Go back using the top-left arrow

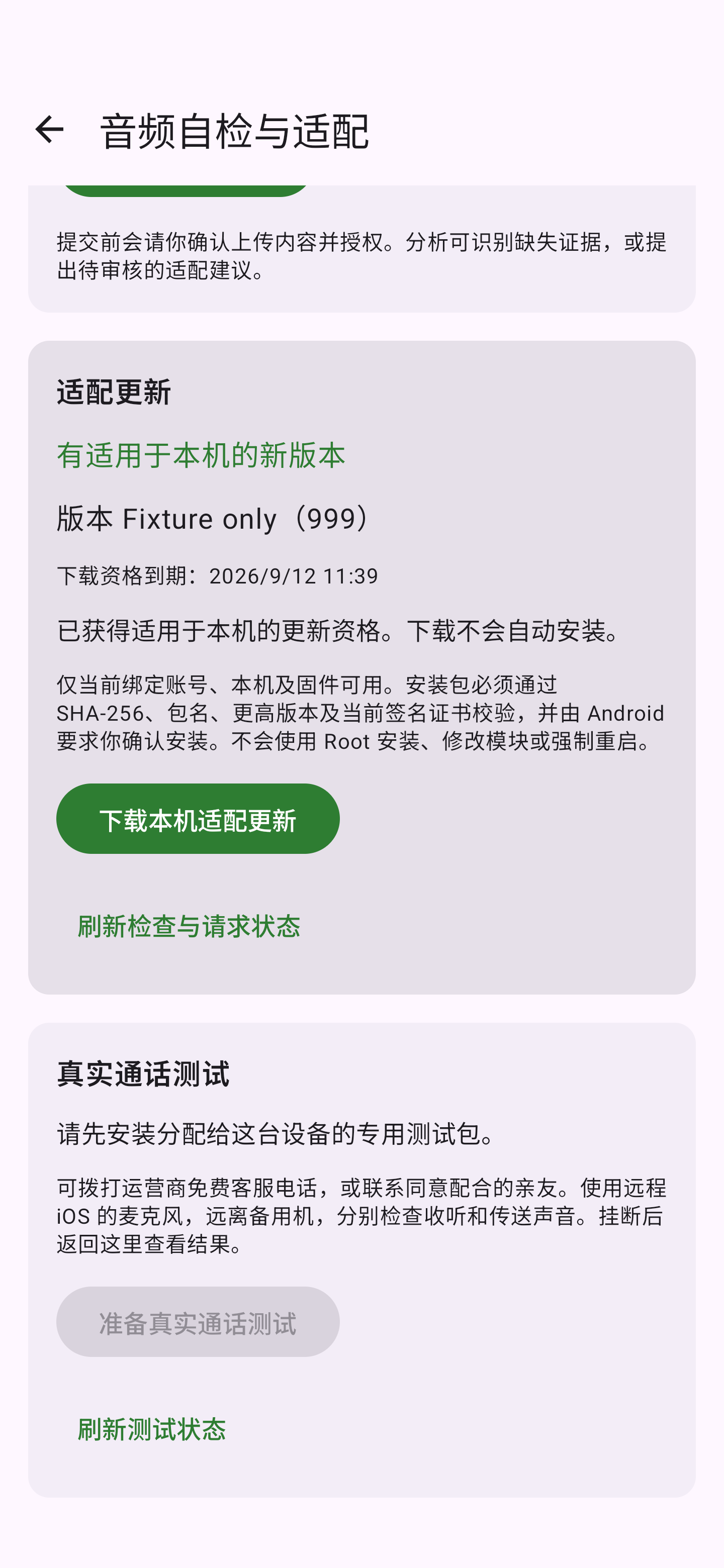point(49,130)
